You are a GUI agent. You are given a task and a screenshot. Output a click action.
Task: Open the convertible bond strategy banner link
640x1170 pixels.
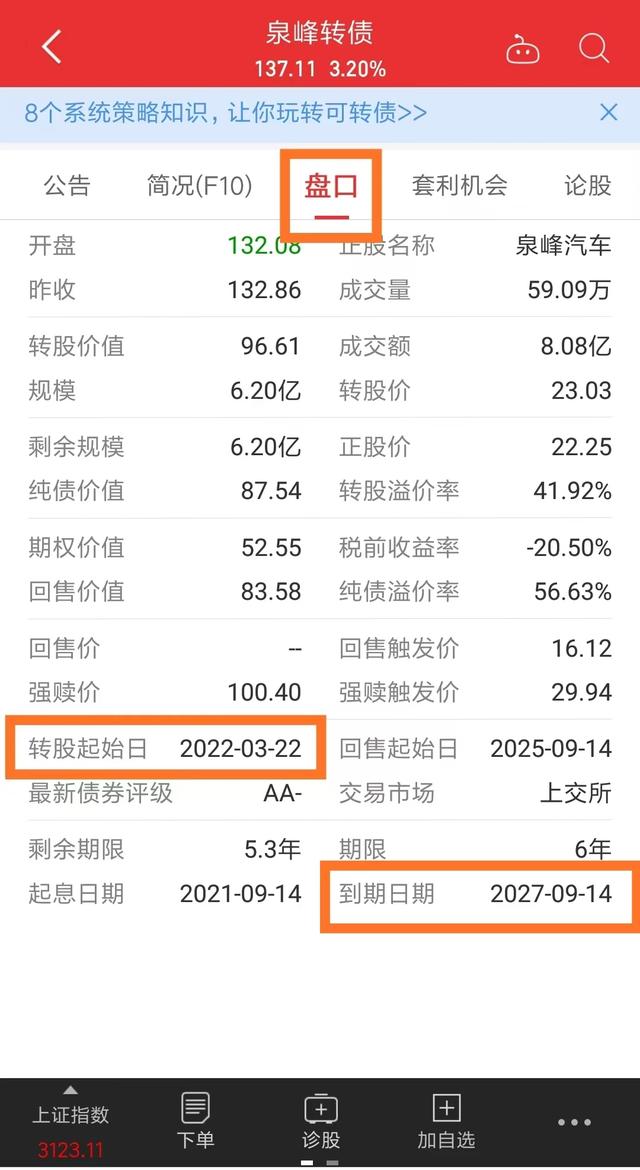point(226,113)
